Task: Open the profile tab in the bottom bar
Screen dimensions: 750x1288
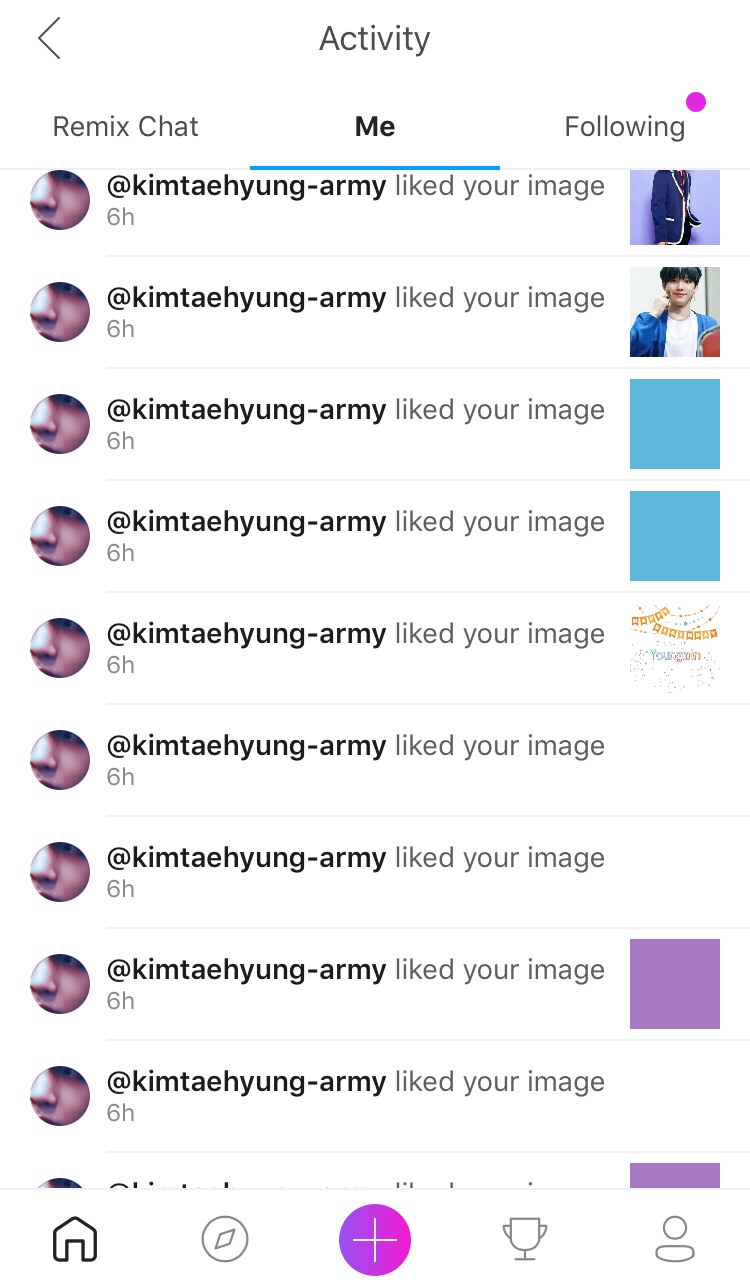Action: point(675,1240)
